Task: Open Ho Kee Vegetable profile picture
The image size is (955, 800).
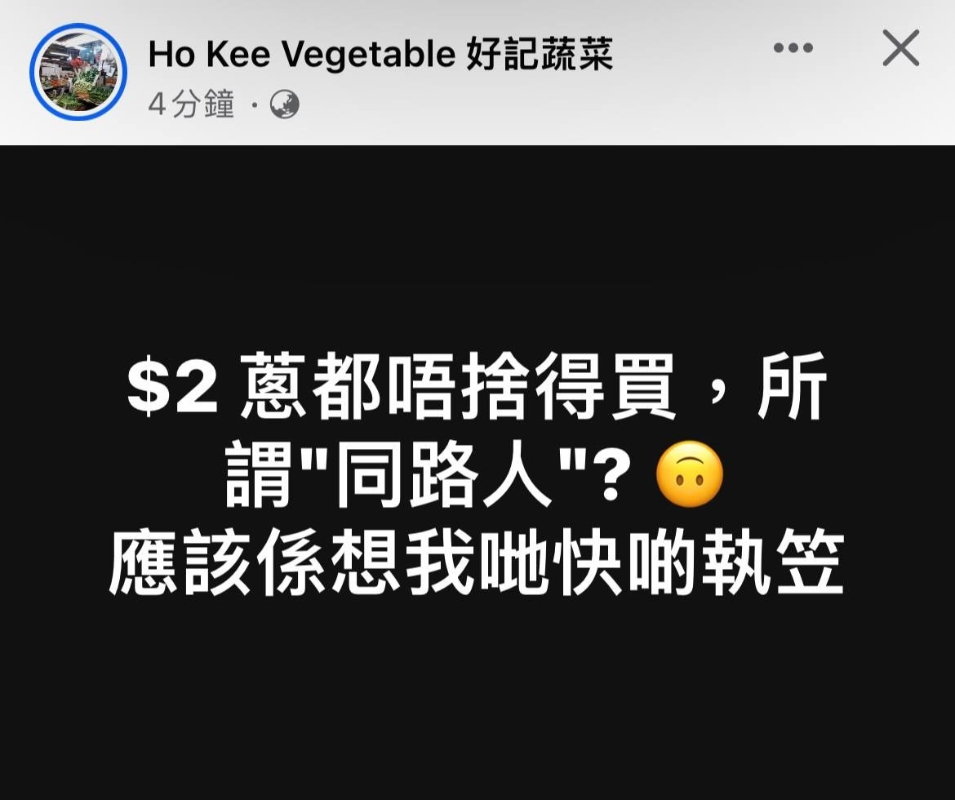Action: (x=77, y=71)
